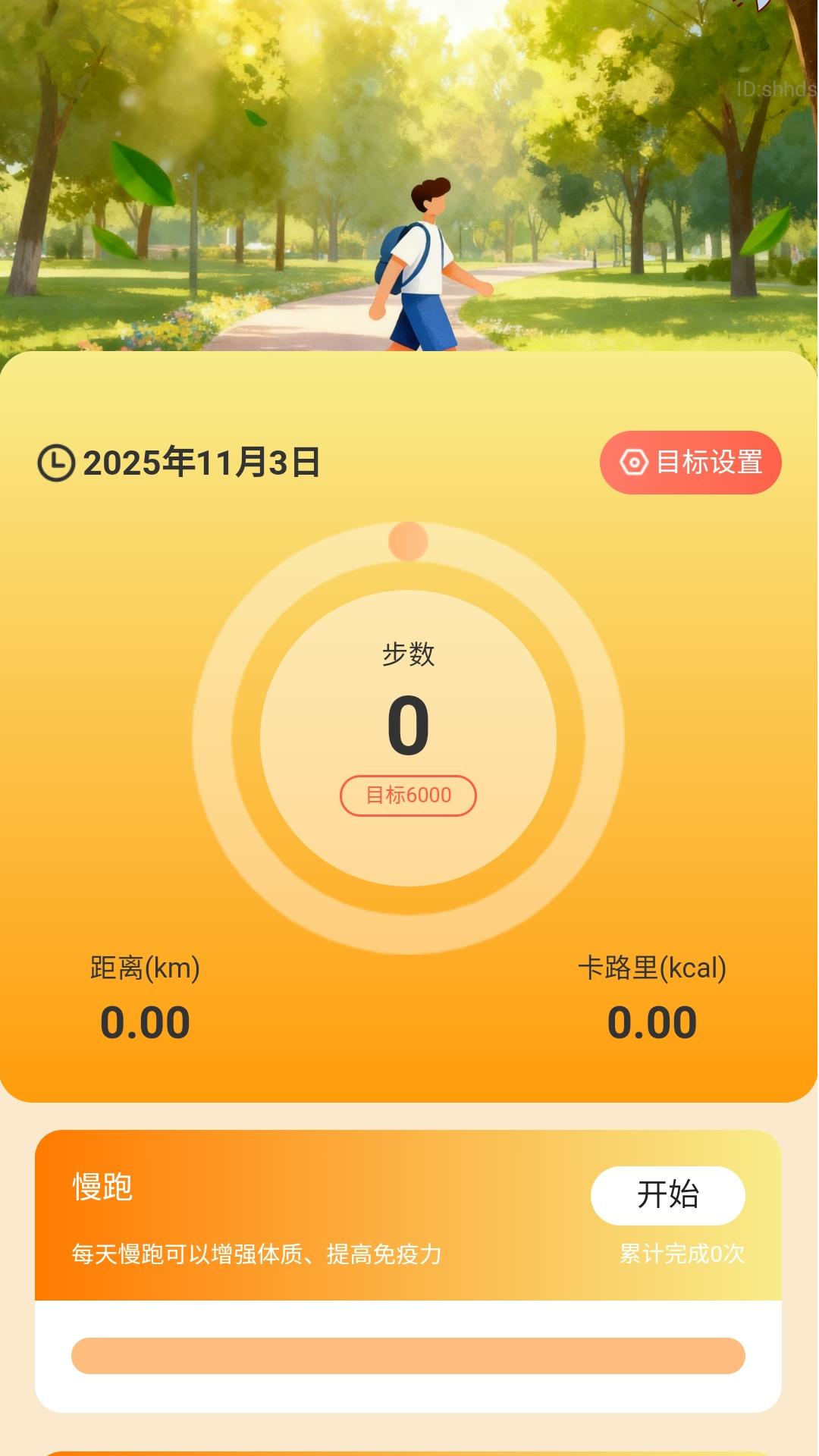This screenshot has height=1456, width=819.
Task: Click the 步数 counter display
Action: point(408,723)
